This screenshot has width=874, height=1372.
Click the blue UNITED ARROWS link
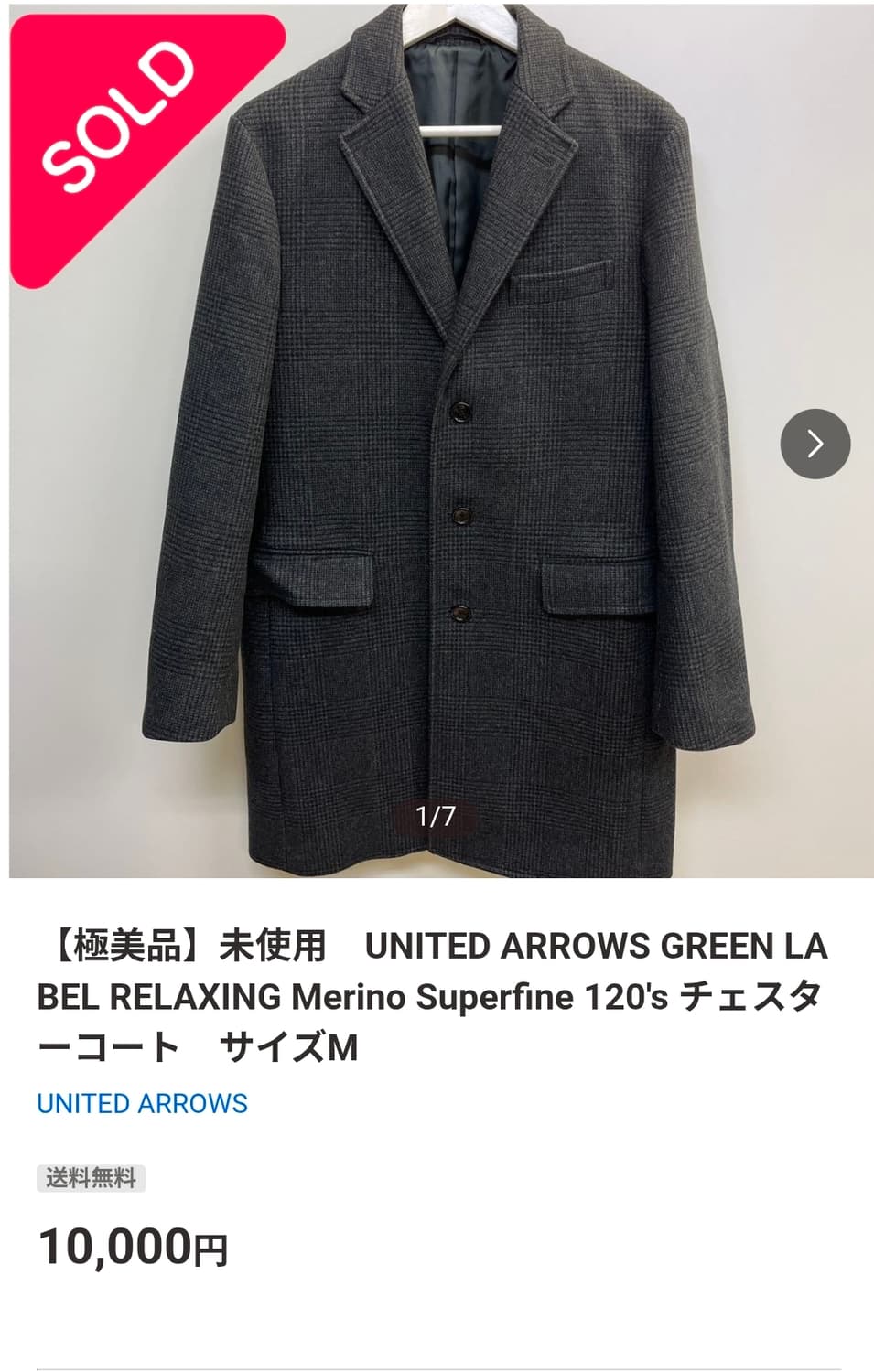pyautogui.click(x=141, y=1104)
